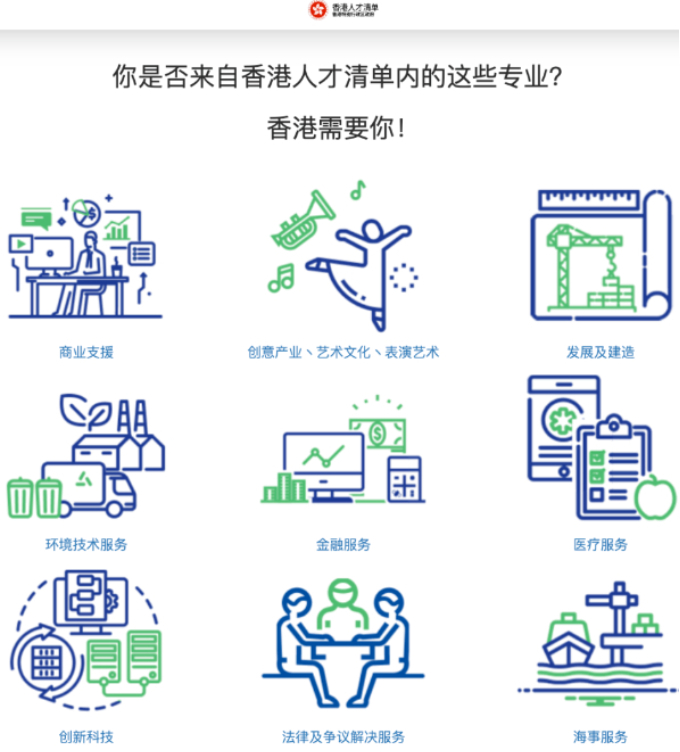
Task: Select 创意产业、艺术文化、表演艺术 category
Action: click(x=343, y=351)
